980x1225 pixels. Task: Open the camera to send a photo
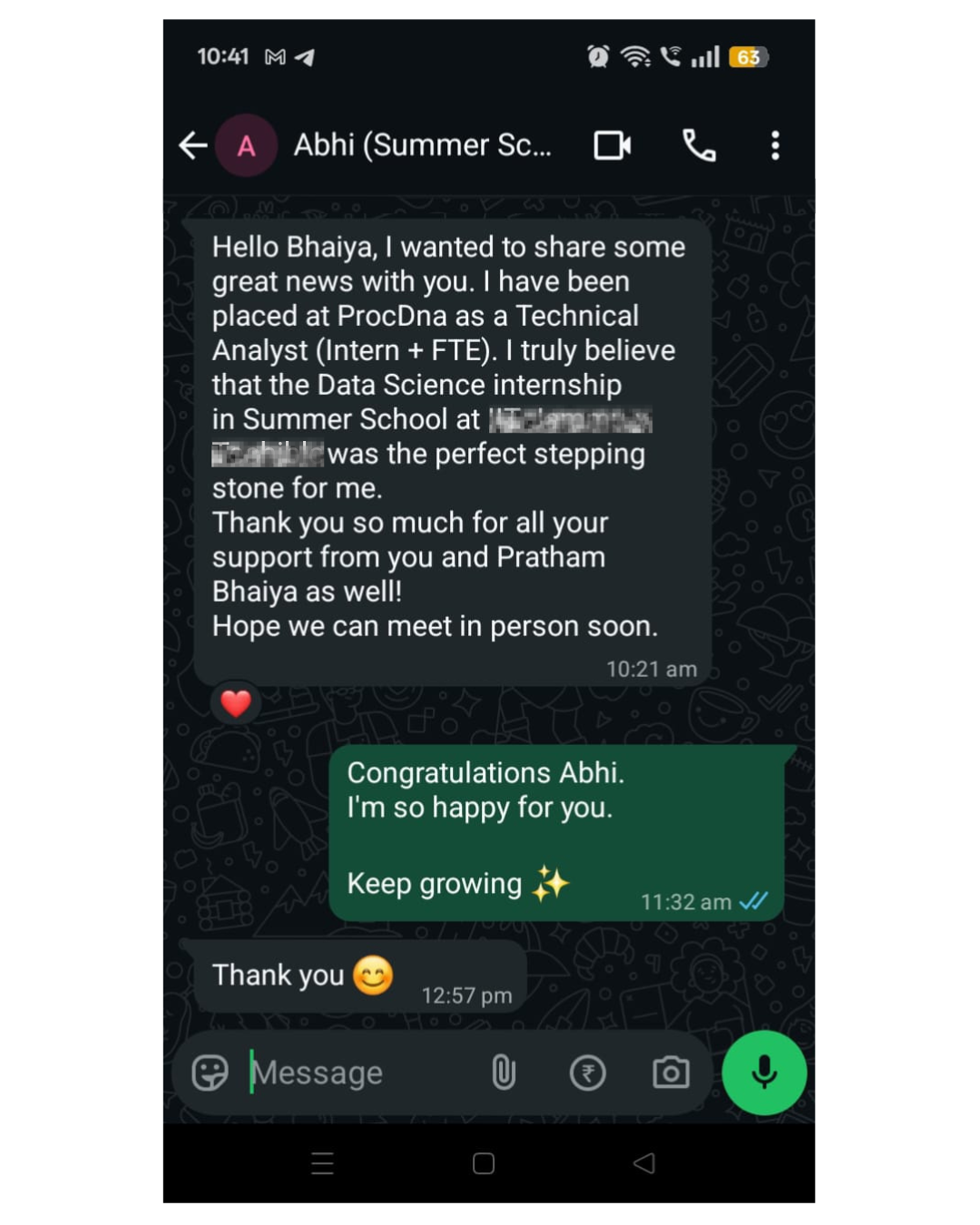click(x=671, y=1073)
